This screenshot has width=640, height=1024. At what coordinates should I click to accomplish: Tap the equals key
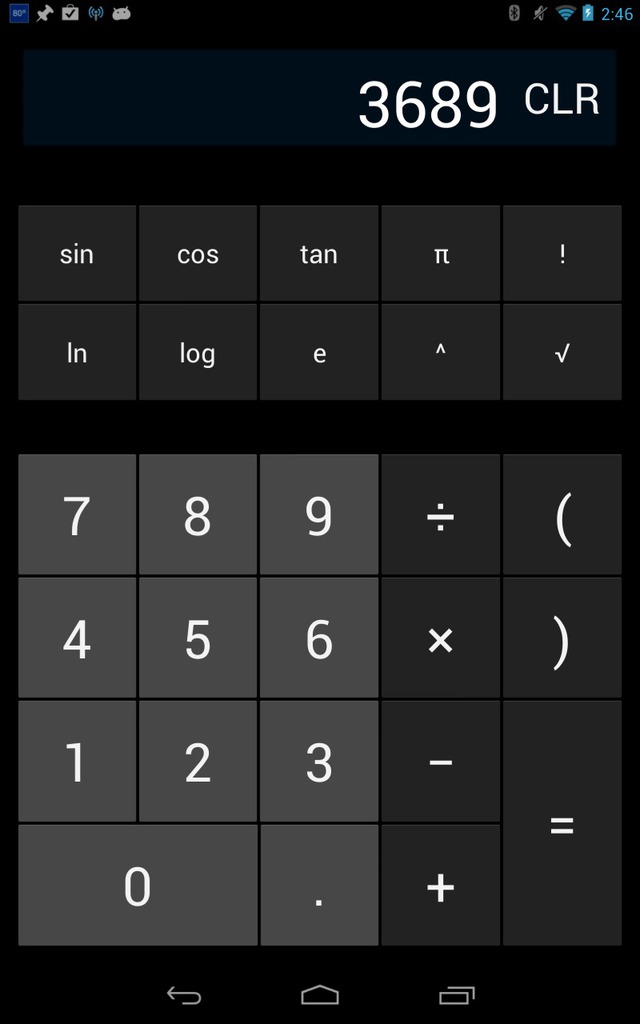click(562, 823)
